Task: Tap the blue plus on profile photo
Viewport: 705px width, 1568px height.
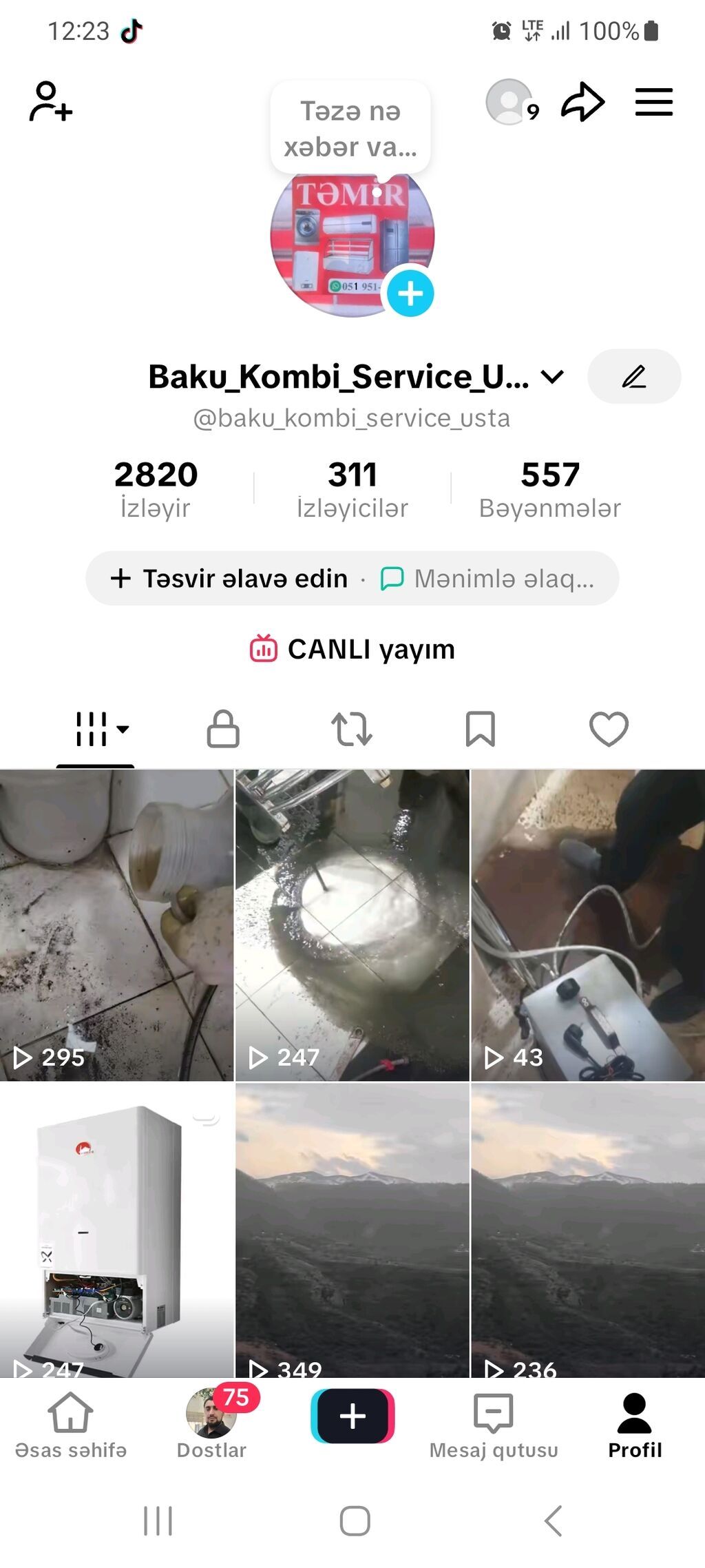Action: point(410,293)
